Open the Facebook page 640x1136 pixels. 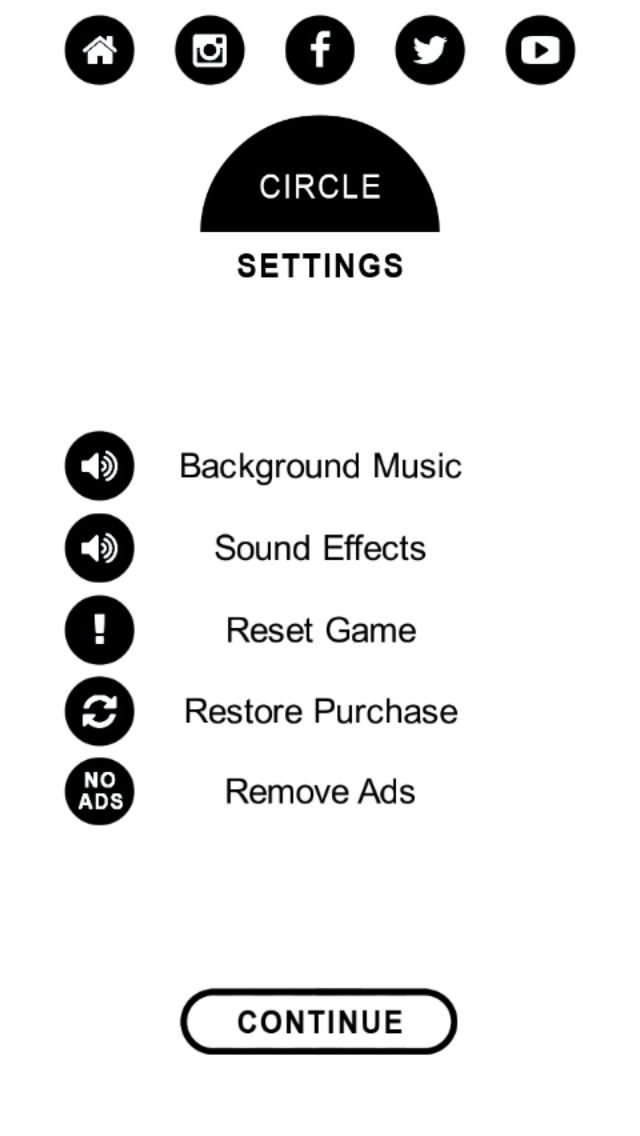coord(320,50)
